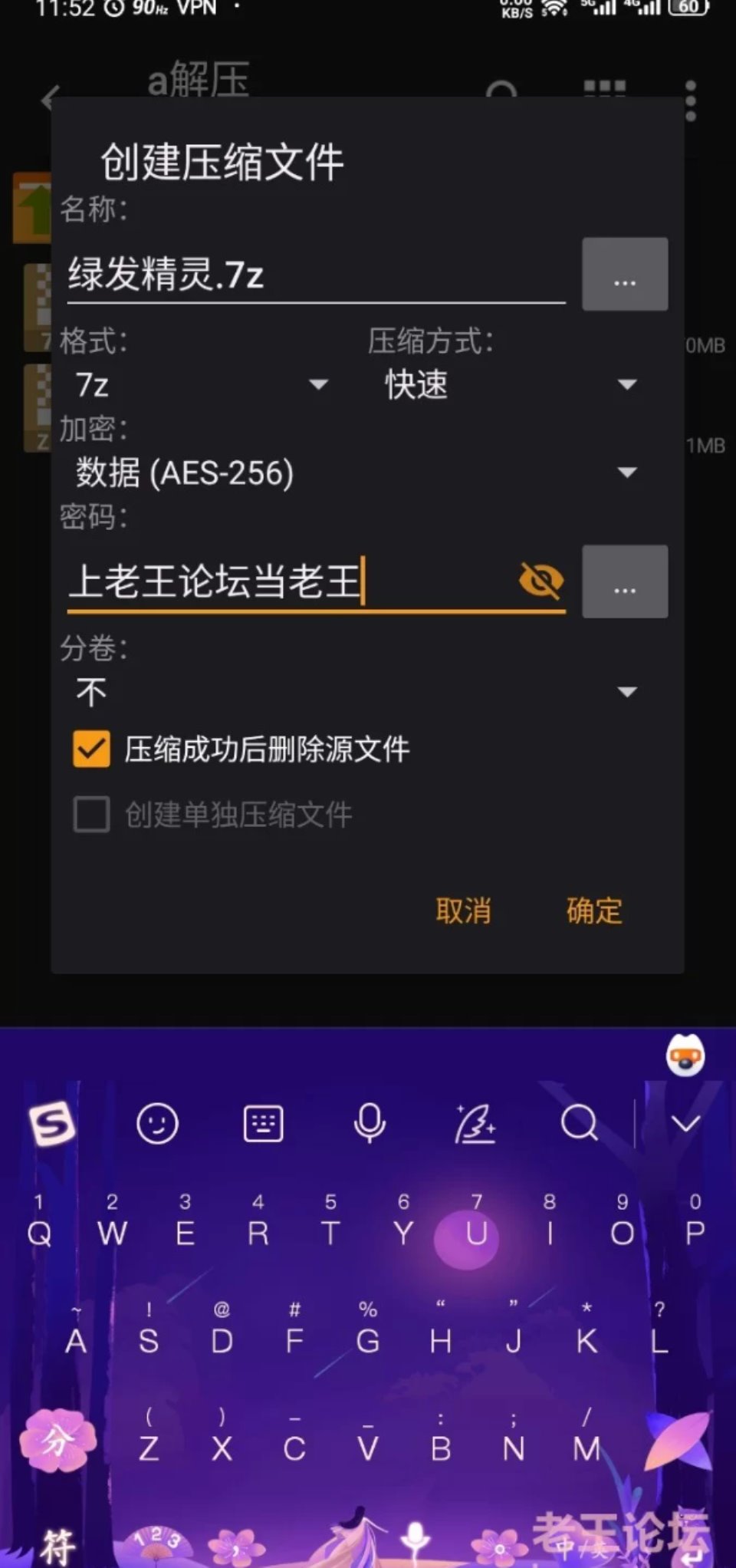This screenshot has width=736, height=1568.
Task: Tap 取消 to cancel the dialog
Action: pos(463,911)
